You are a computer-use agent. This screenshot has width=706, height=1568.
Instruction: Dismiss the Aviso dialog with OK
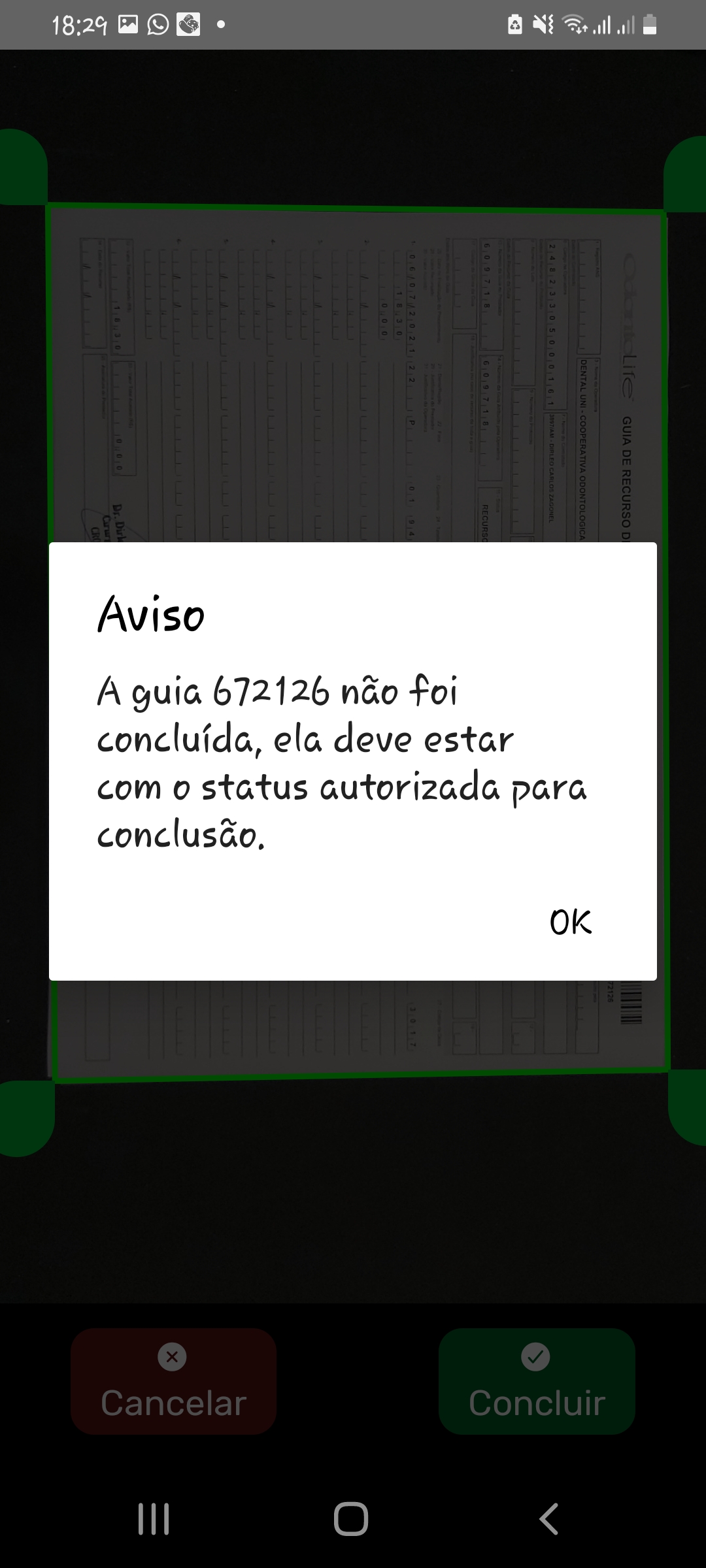[x=570, y=922]
